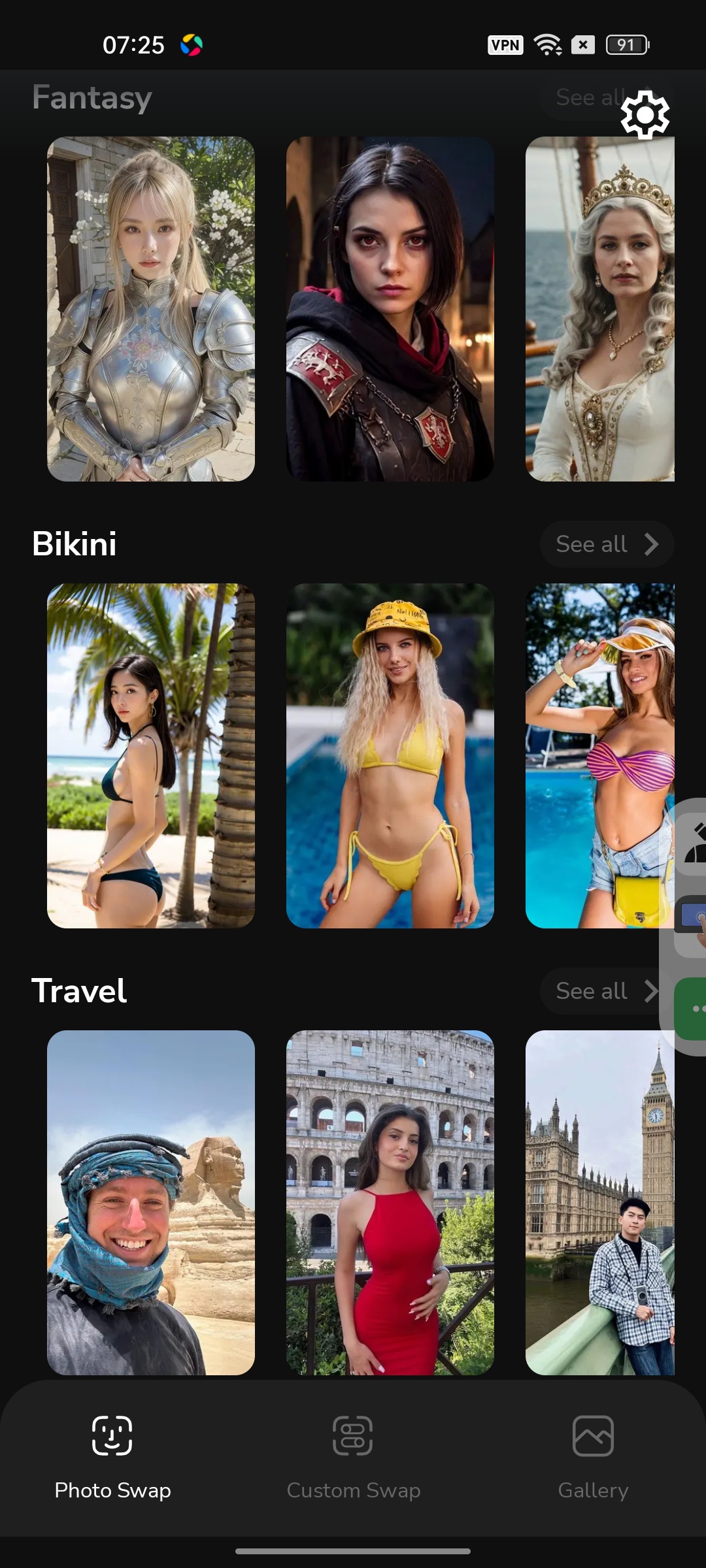
Task: See all Bikini templates
Action: [x=607, y=544]
